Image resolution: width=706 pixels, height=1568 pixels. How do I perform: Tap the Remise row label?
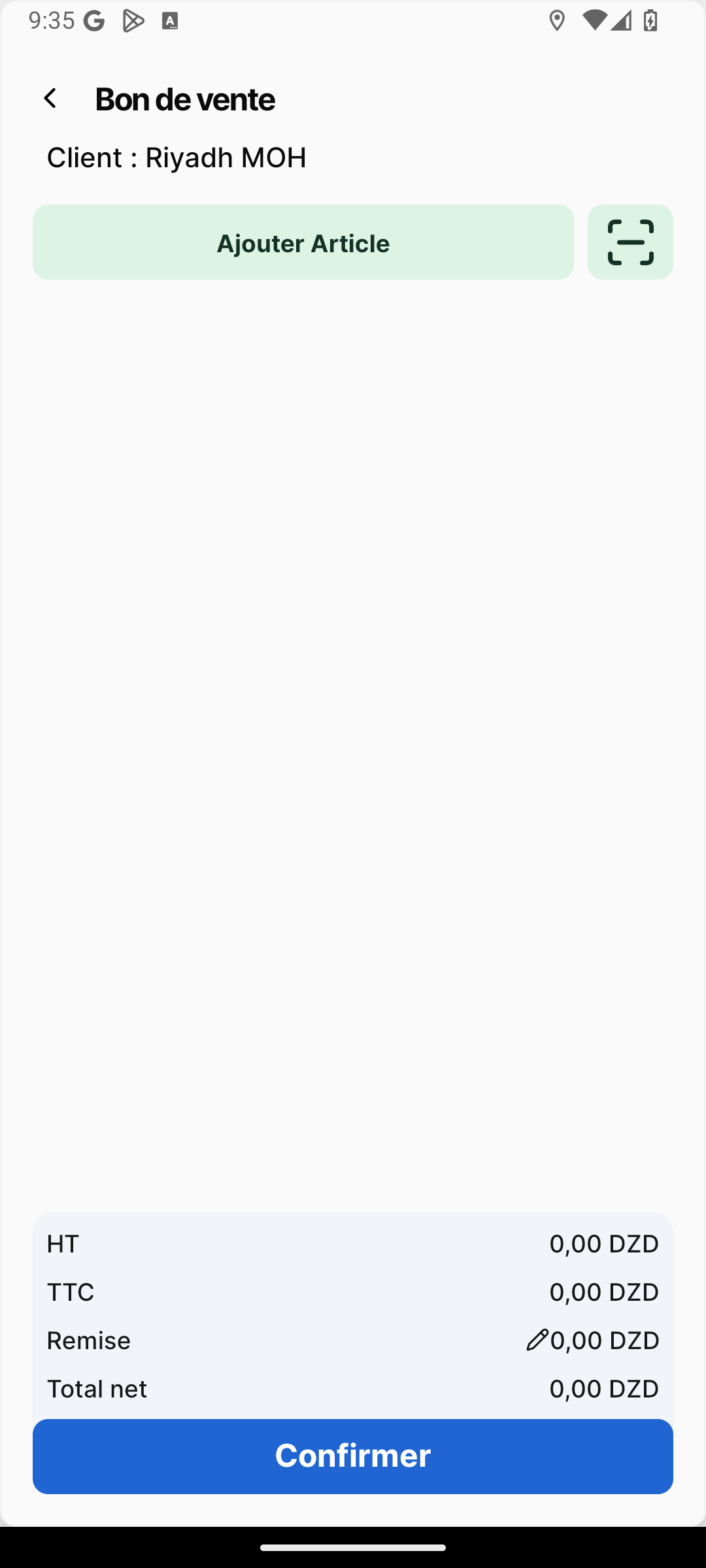click(89, 1339)
